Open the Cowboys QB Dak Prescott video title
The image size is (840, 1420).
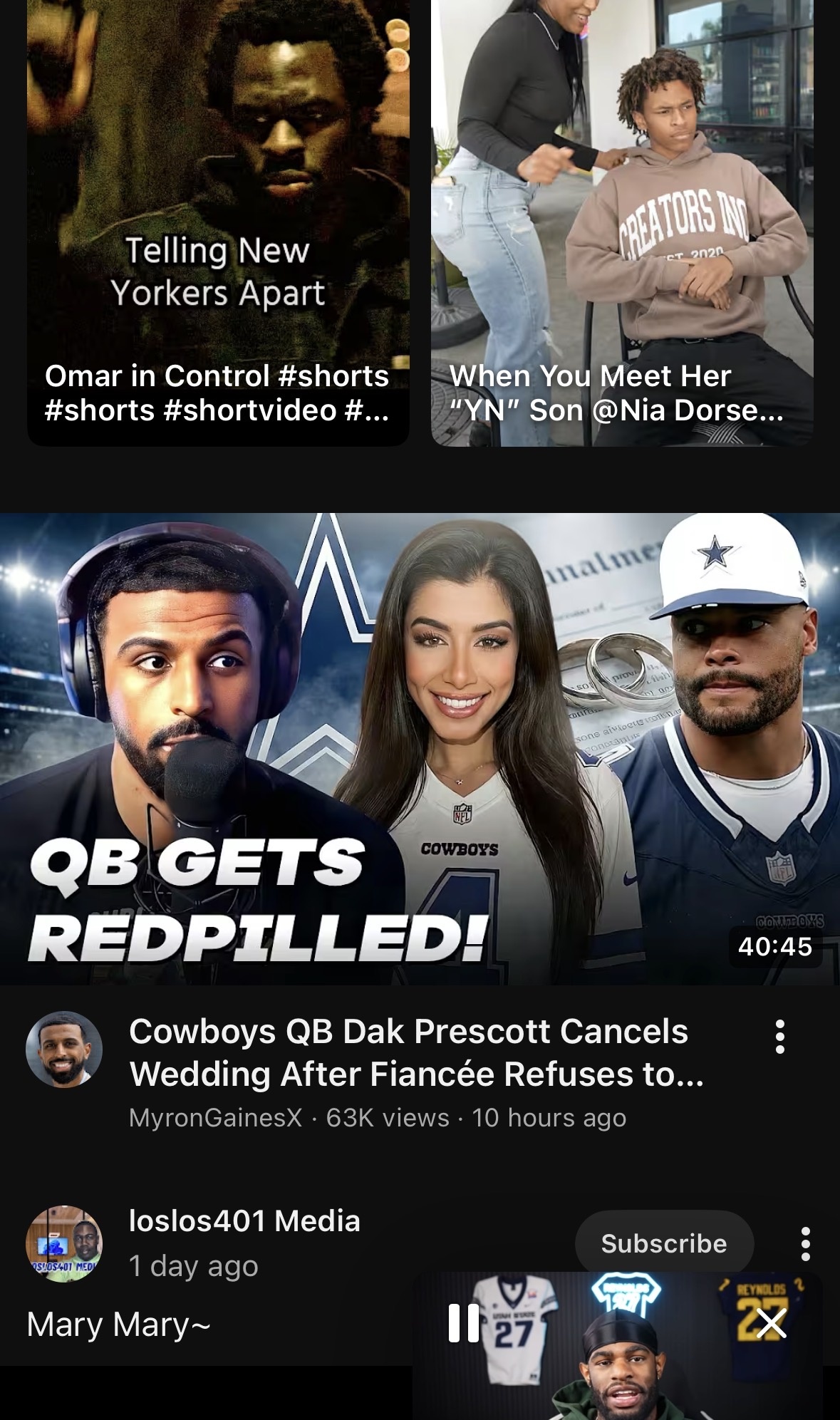point(415,1052)
